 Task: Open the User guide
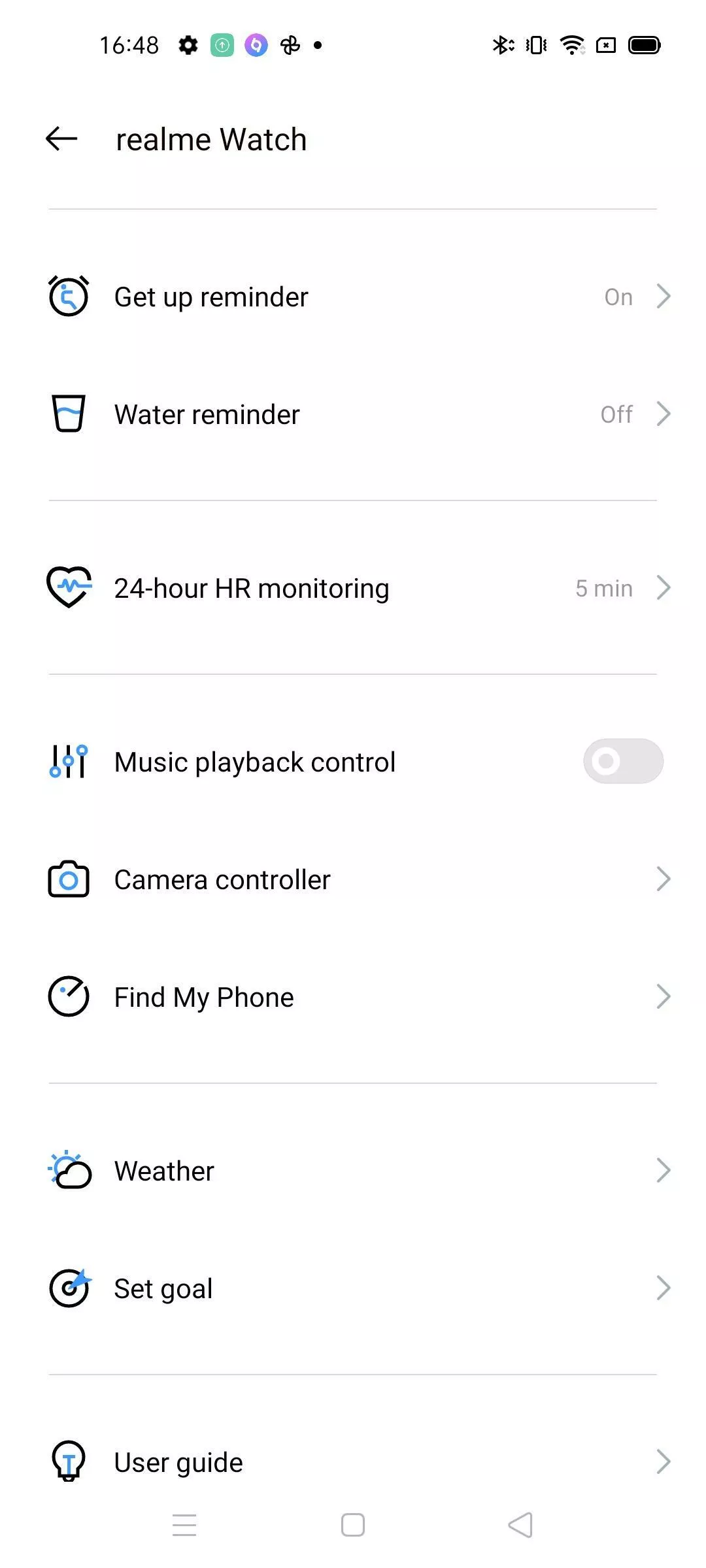(353, 1462)
